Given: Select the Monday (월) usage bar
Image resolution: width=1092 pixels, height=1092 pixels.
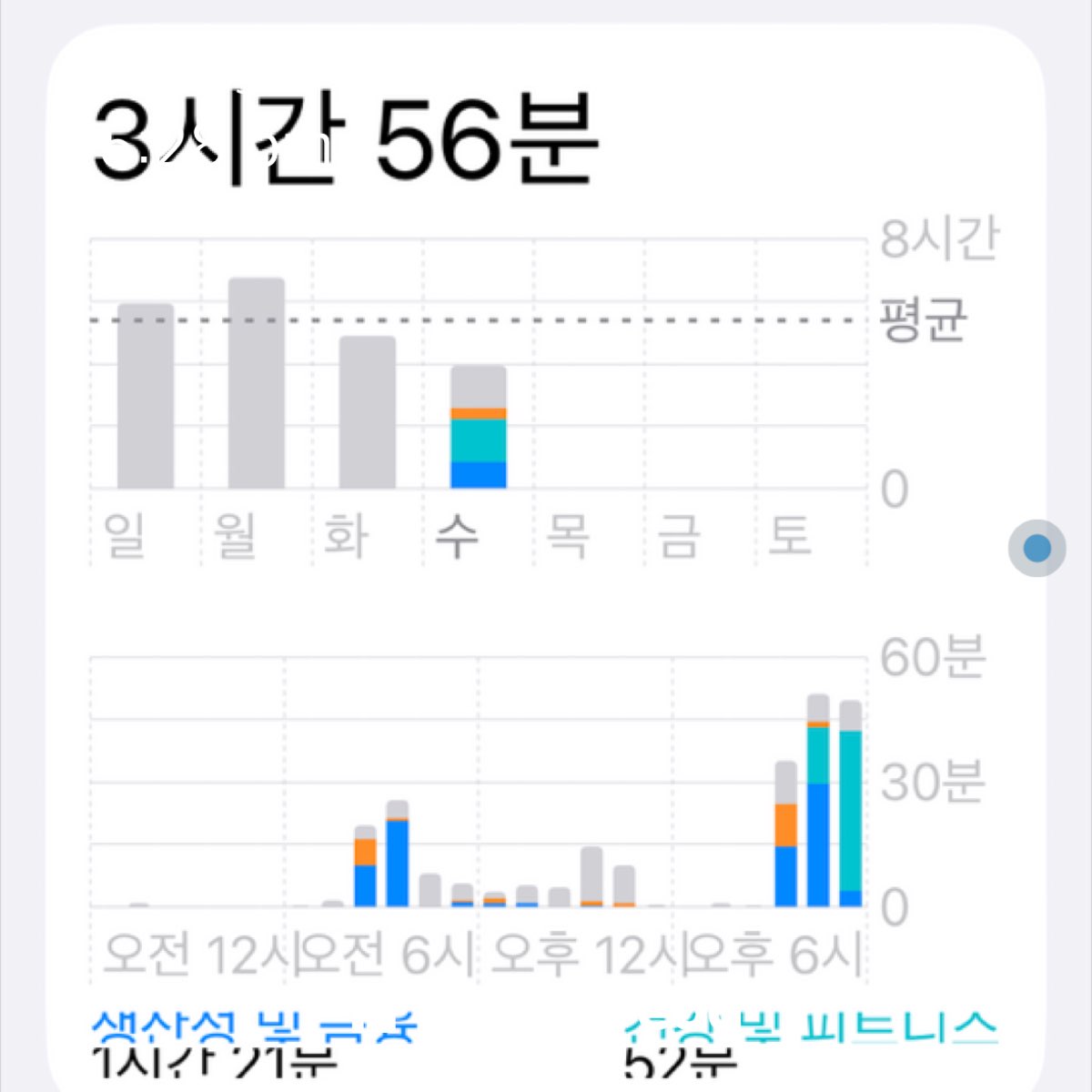Looking at the screenshot, I should coord(257,384).
